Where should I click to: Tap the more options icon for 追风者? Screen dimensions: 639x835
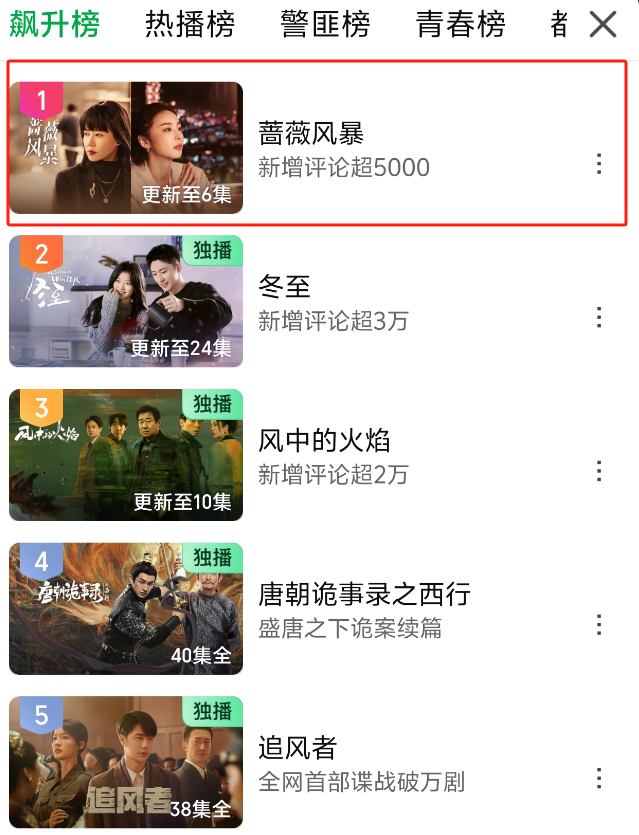coord(599,778)
